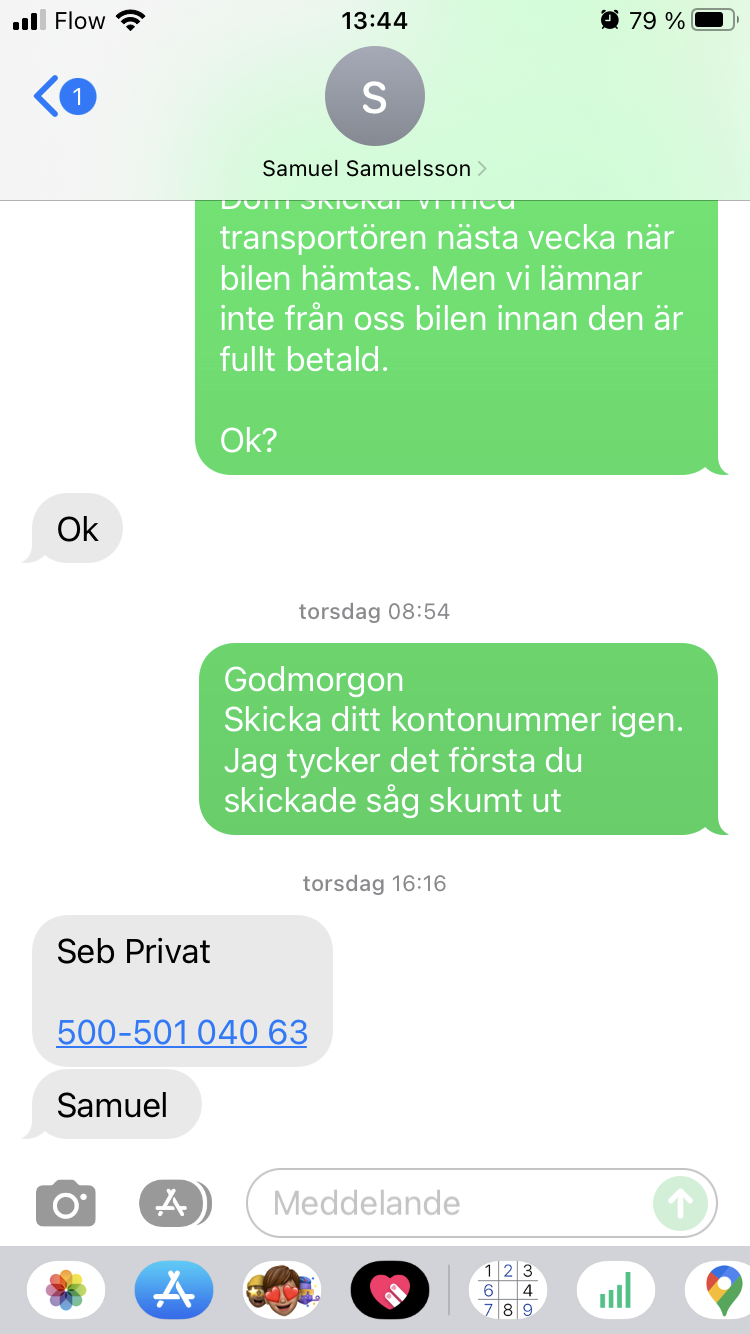Open the Memoji stickers app
The image size is (750, 1334).
[282, 1290]
